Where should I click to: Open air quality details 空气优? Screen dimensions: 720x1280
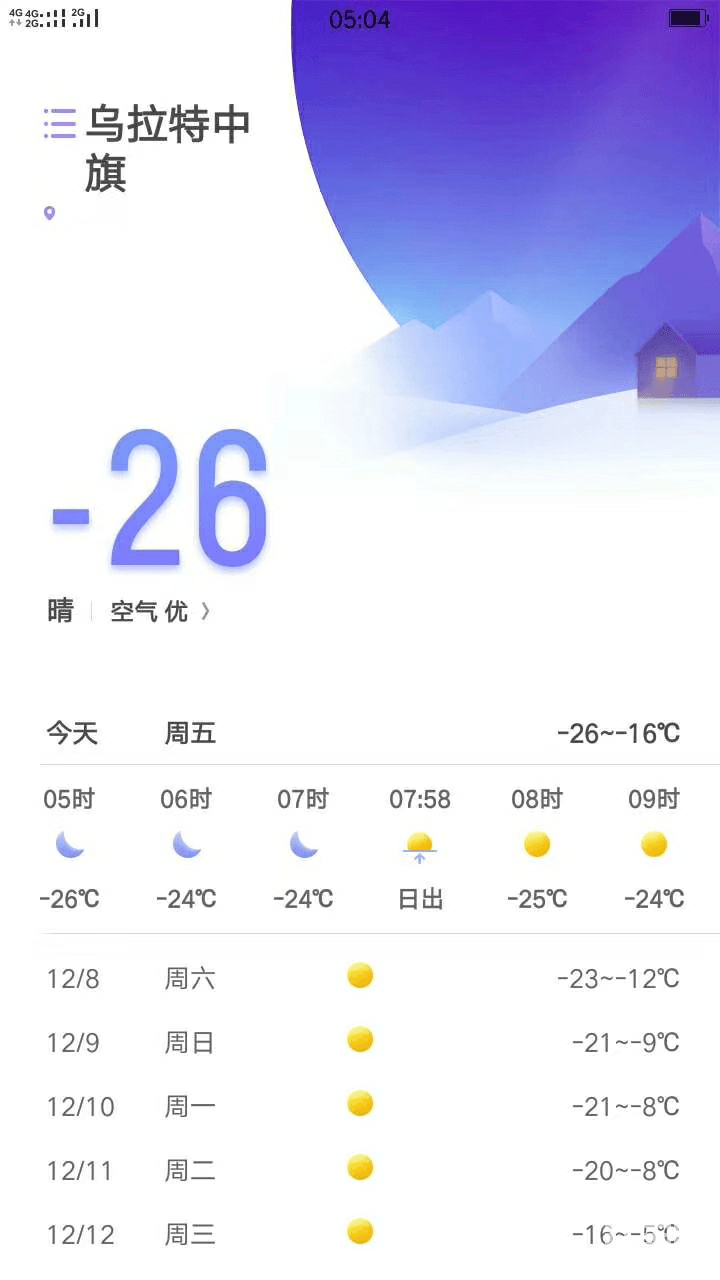pos(160,611)
